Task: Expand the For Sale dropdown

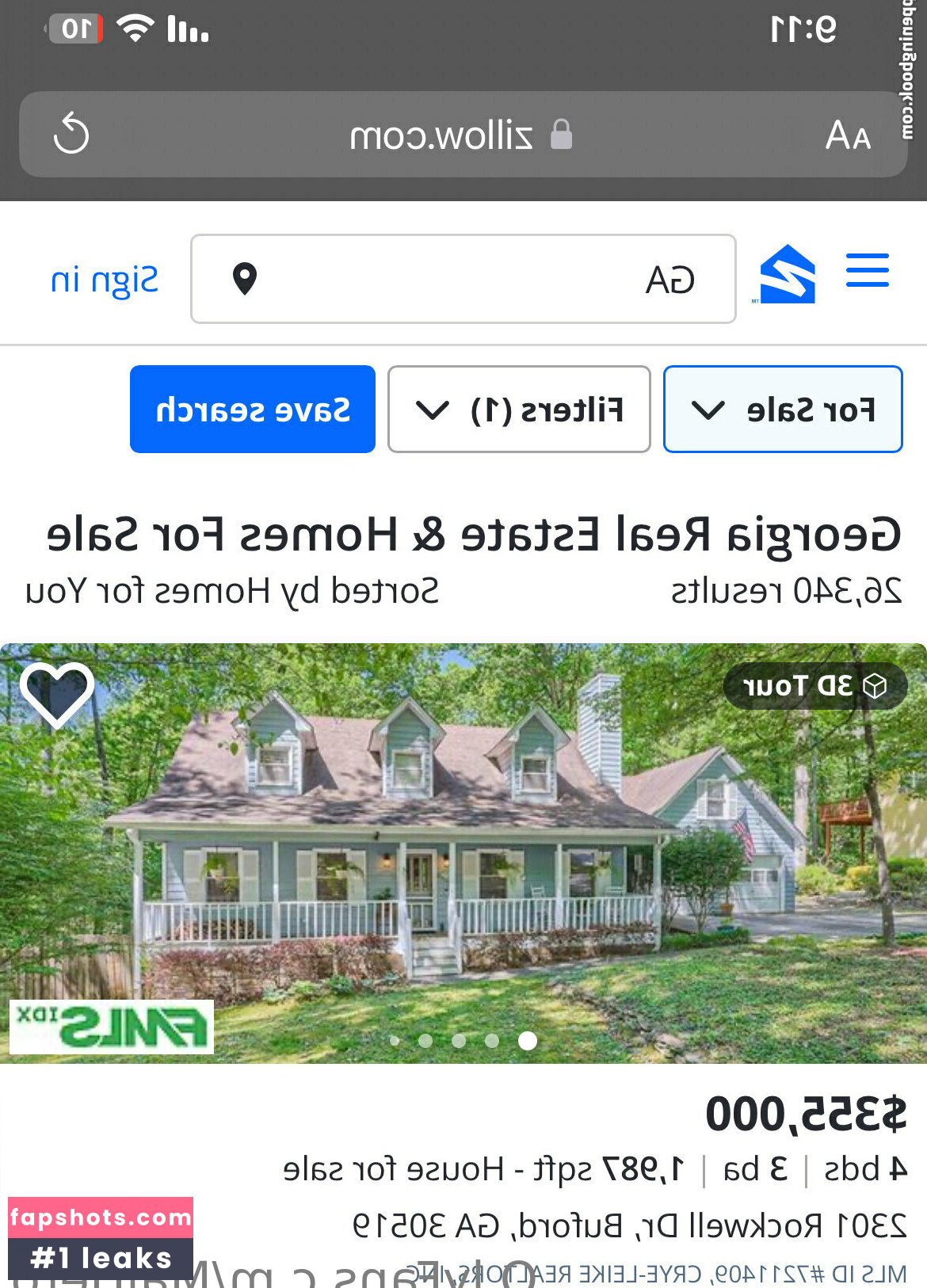Action: coord(783,410)
